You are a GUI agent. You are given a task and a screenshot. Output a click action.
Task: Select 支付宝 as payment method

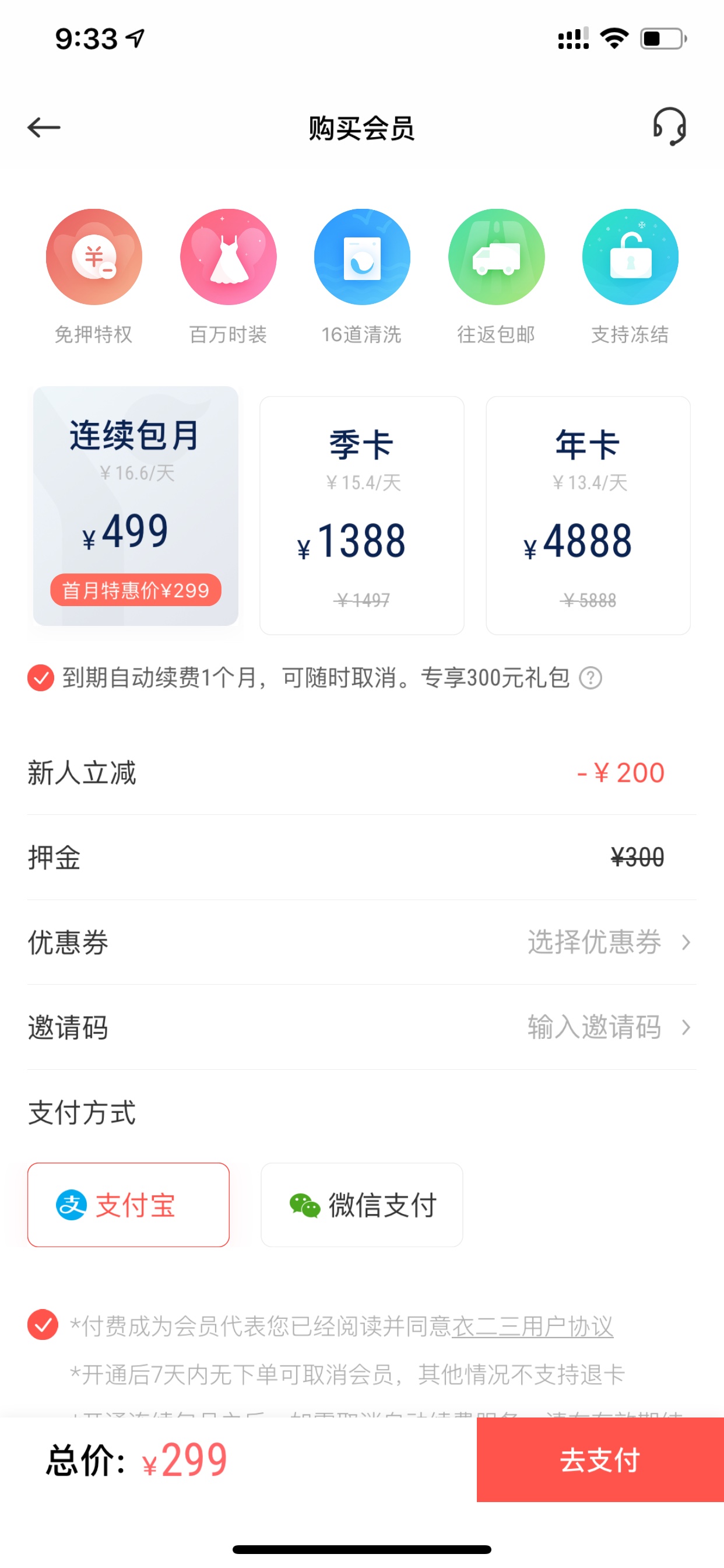click(128, 1205)
